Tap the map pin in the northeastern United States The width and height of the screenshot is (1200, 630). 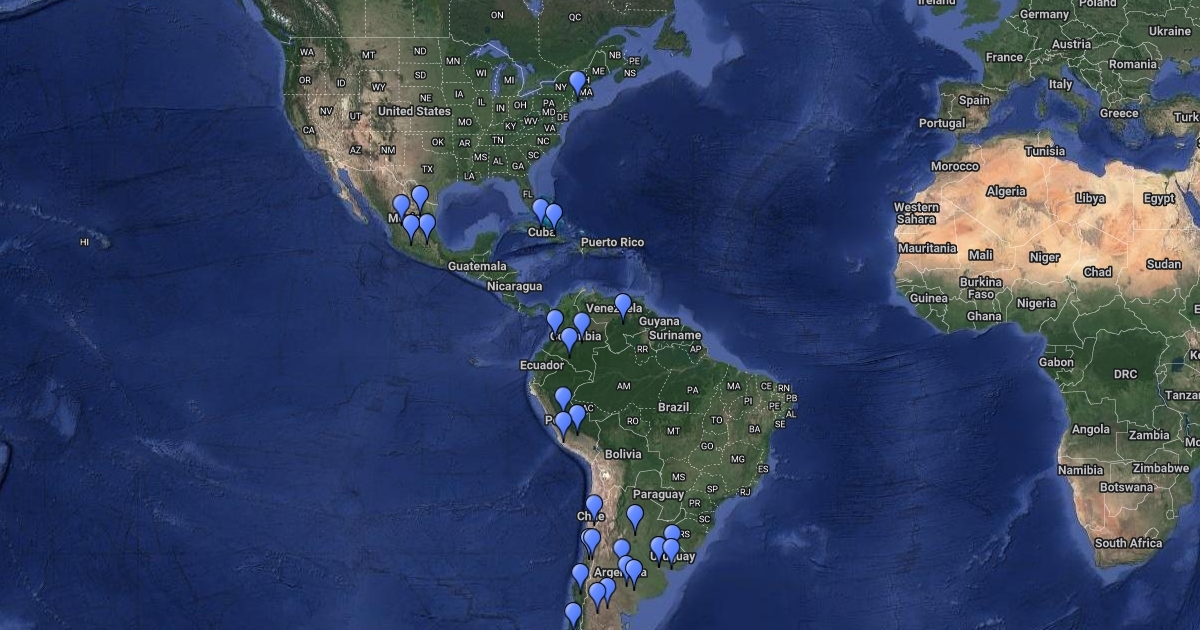[577, 82]
